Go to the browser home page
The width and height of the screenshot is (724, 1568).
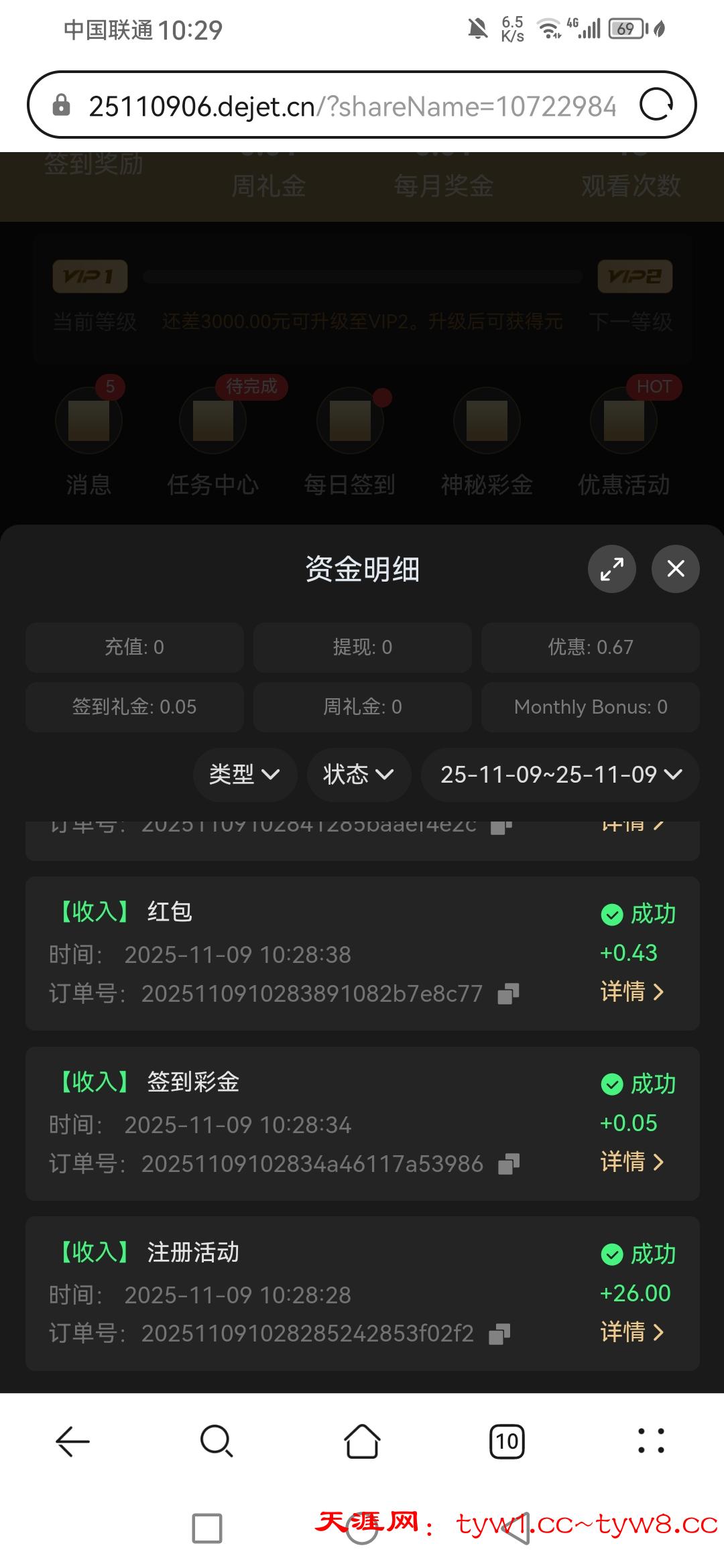pyautogui.click(x=362, y=1441)
